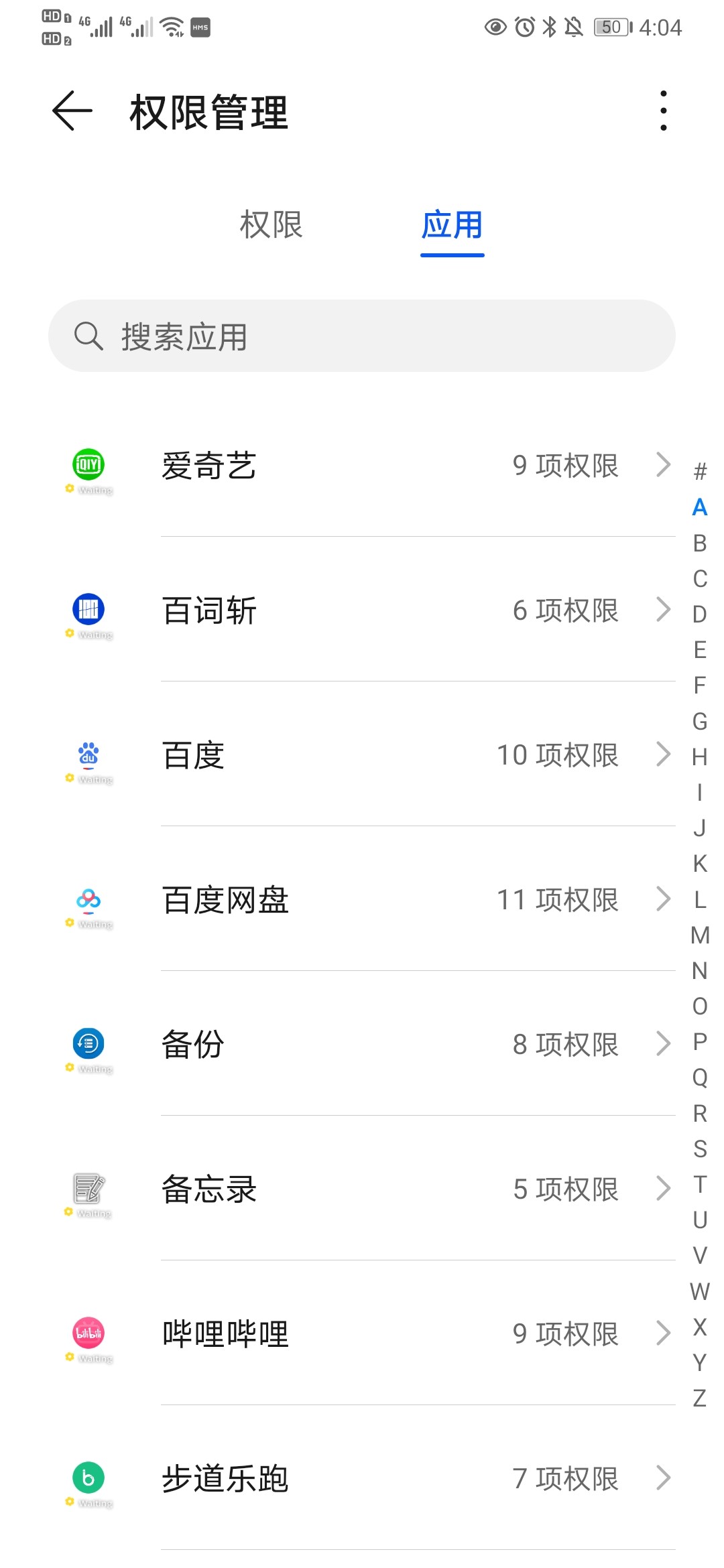Jump to letter Z in index
The image size is (724, 1568).
coord(700,1398)
